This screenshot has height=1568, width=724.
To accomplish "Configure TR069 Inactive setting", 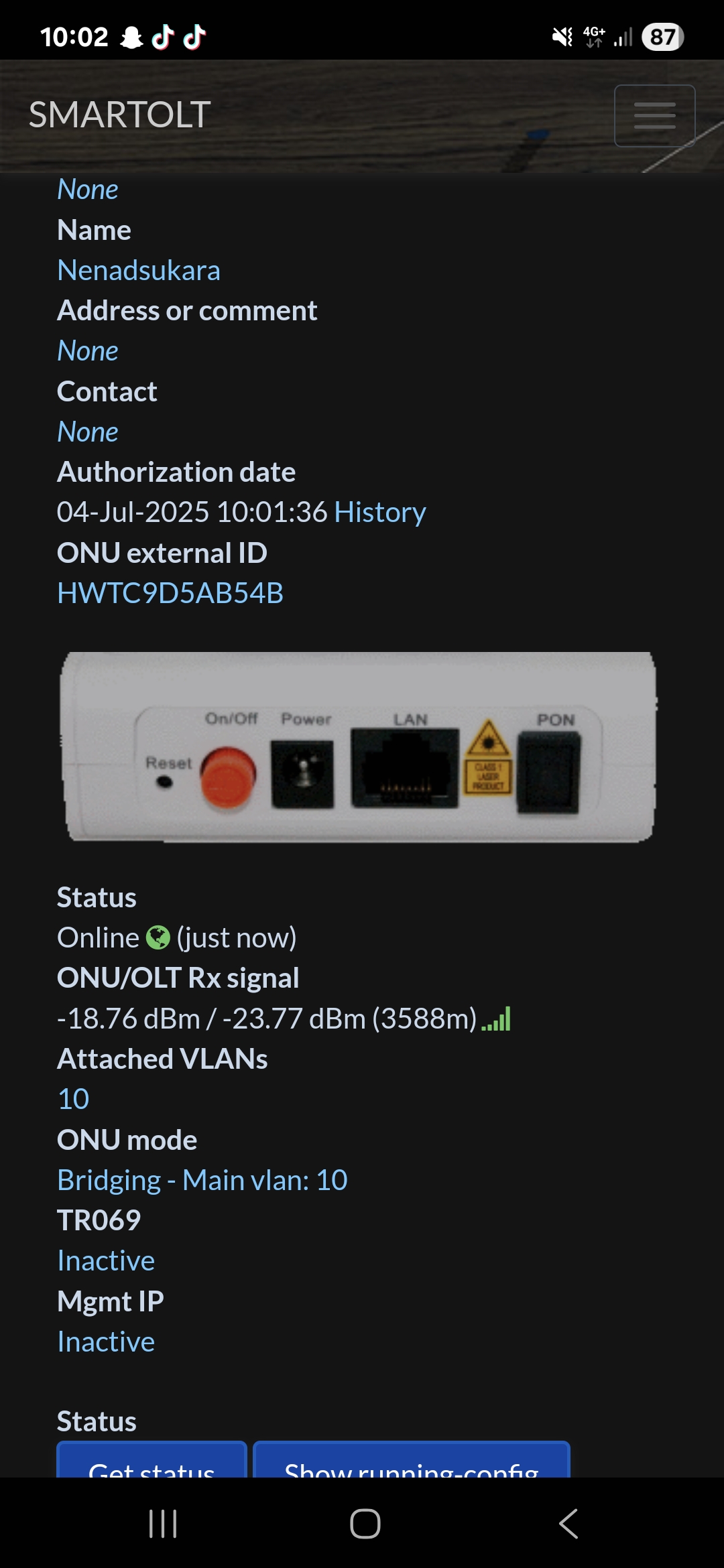I will 106,1261.
